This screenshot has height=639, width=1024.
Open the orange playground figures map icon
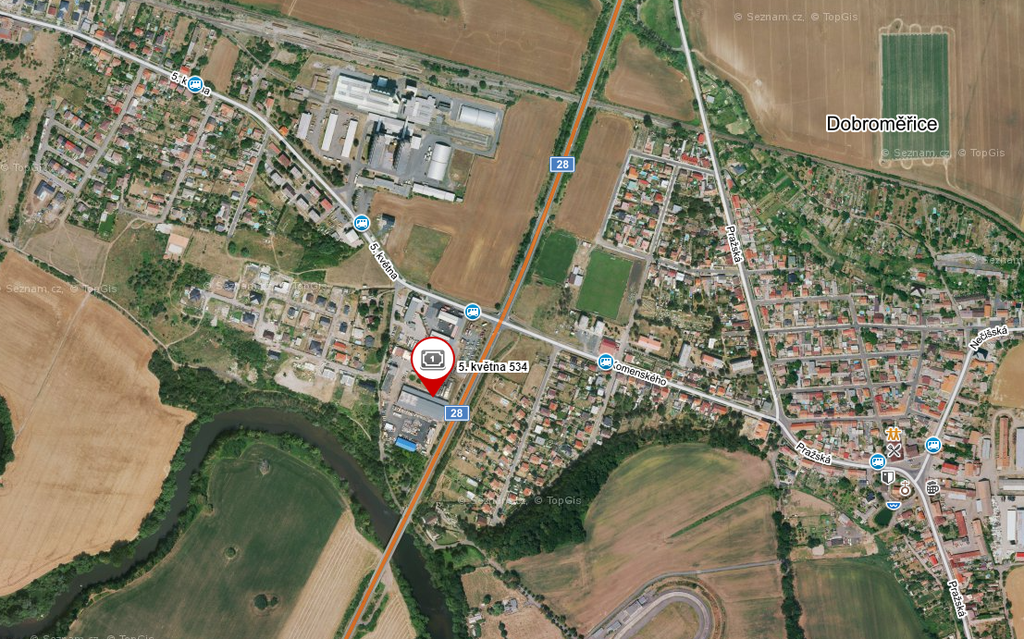894,434
